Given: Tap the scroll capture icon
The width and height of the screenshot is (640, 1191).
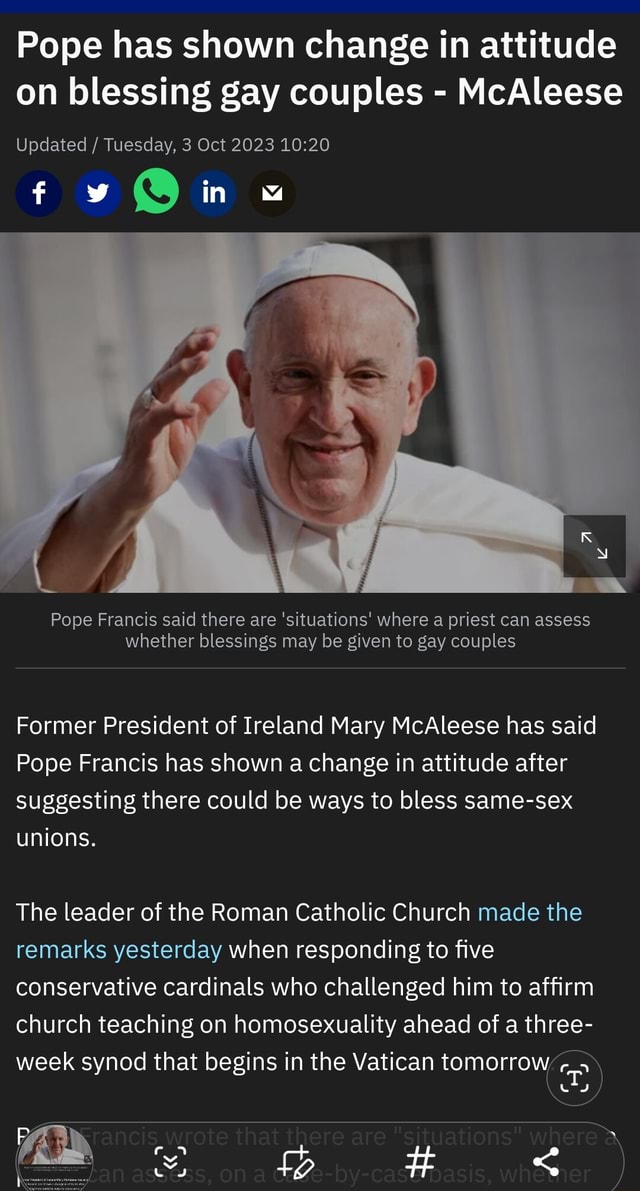Looking at the screenshot, I should (170, 1161).
